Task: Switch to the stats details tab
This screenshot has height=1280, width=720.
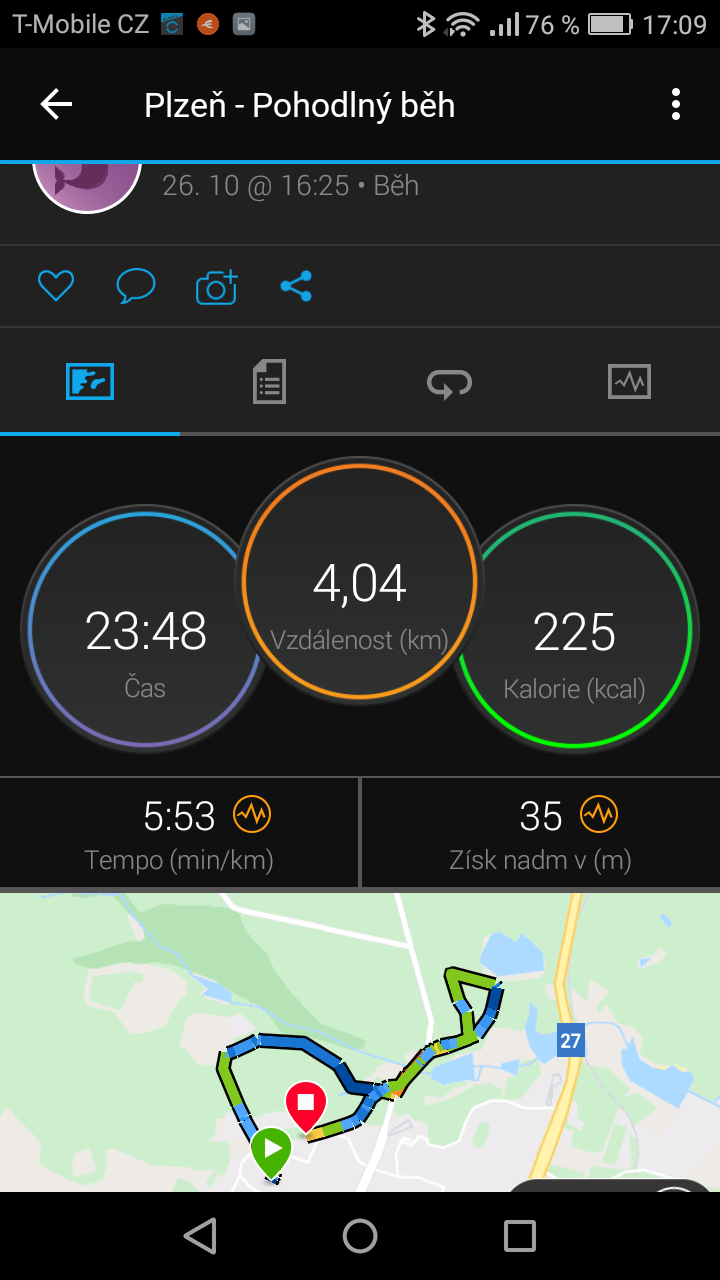Action: pyautogui.click(x=270, y=382)
